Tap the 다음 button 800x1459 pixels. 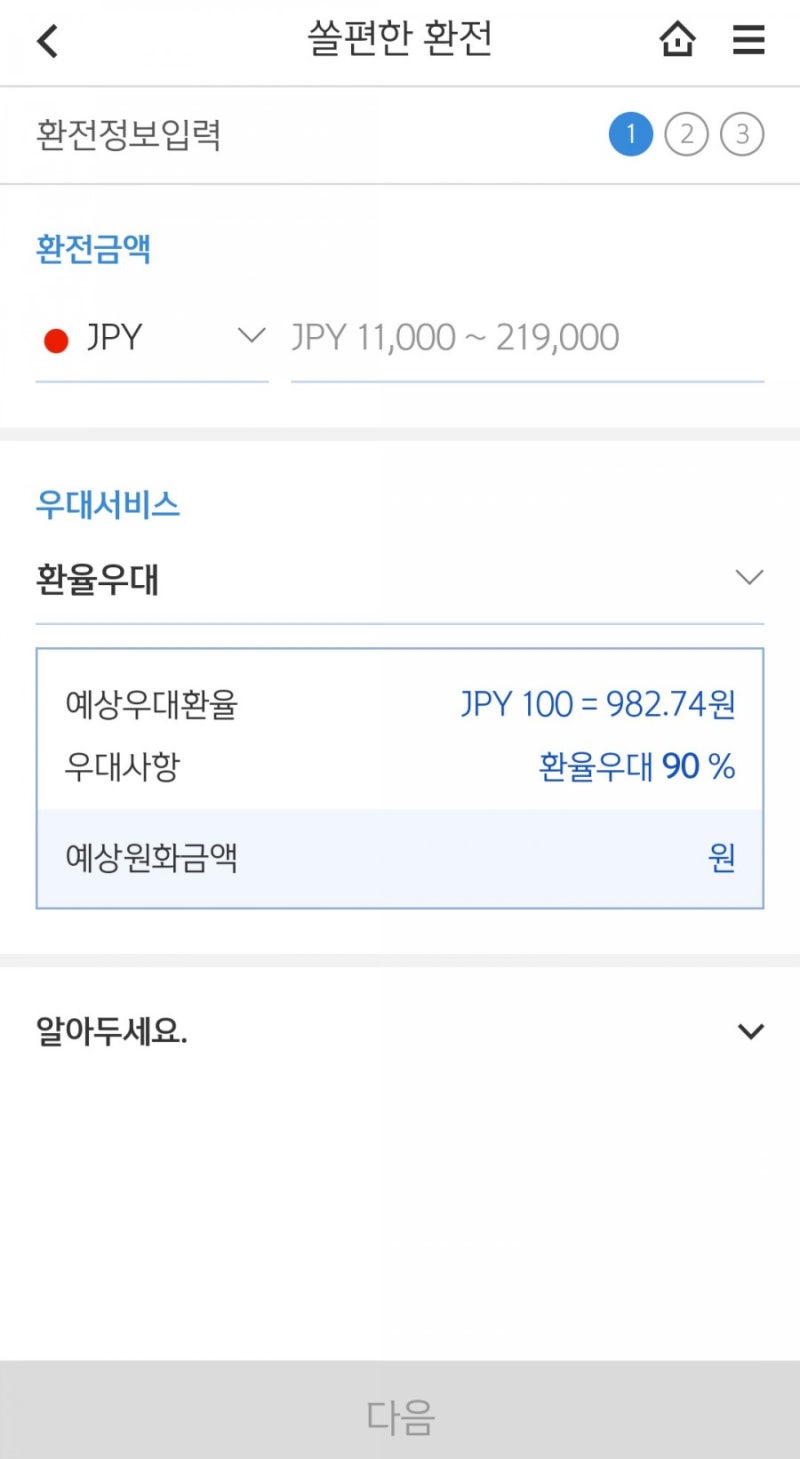click(400, 1416)
